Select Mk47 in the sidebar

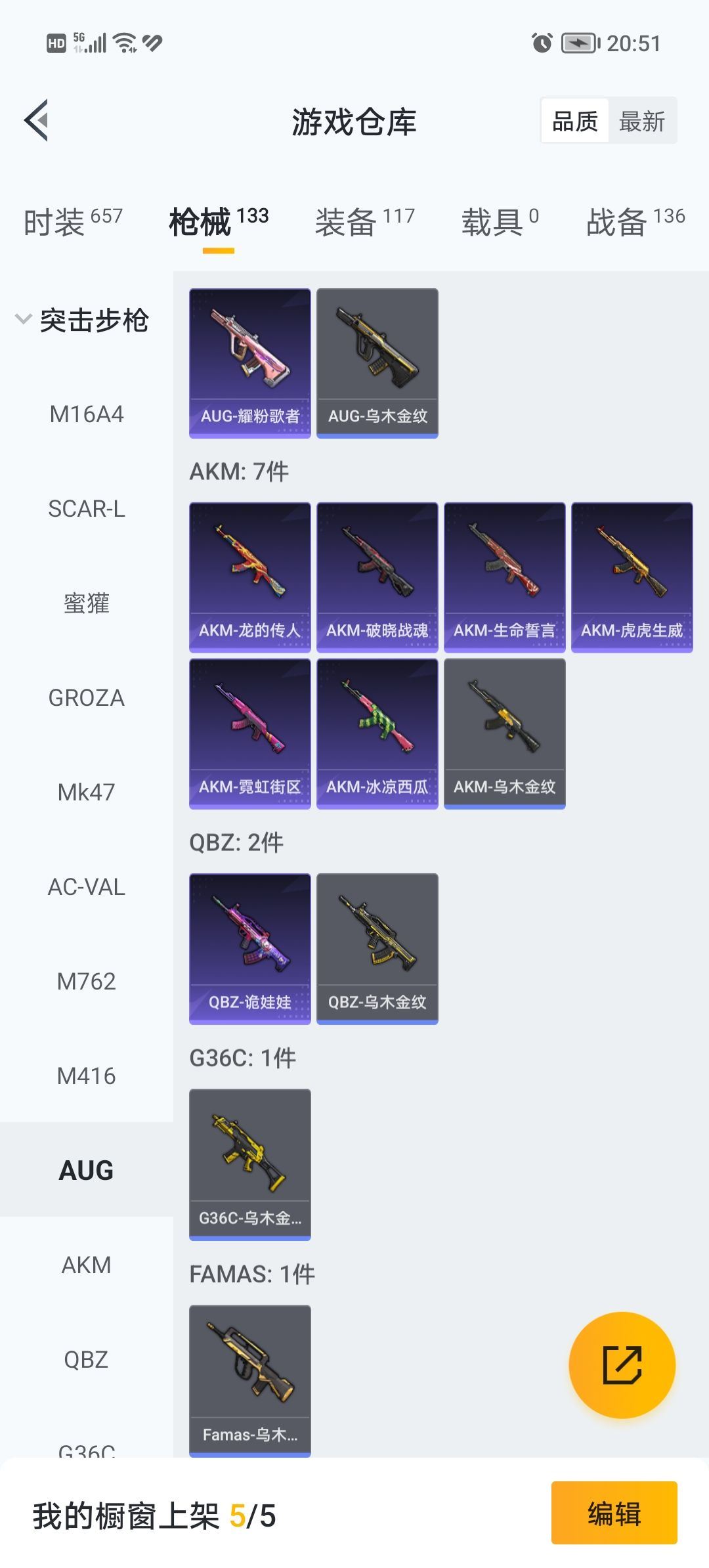click(x=85, y=792)
